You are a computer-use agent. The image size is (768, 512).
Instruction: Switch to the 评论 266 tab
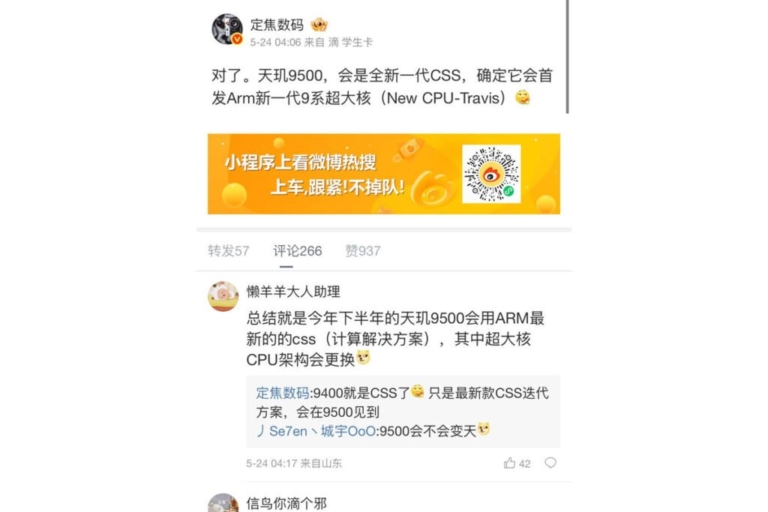(297, 251)
